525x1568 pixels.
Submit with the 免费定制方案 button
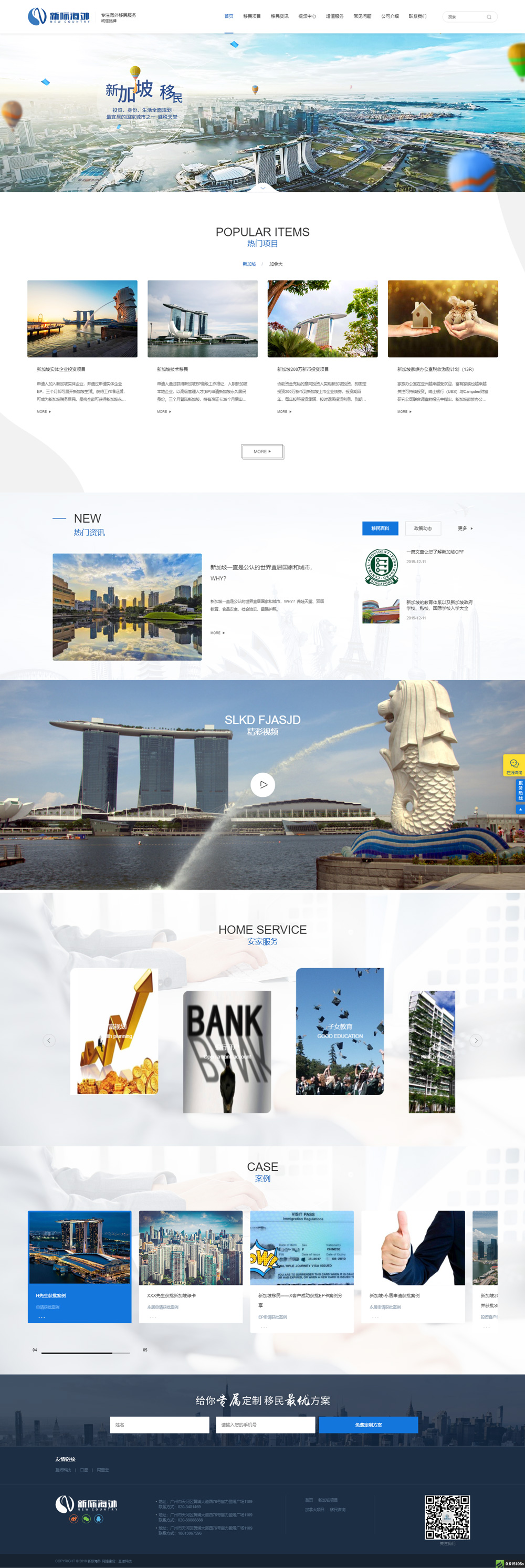coord(368,1425)
